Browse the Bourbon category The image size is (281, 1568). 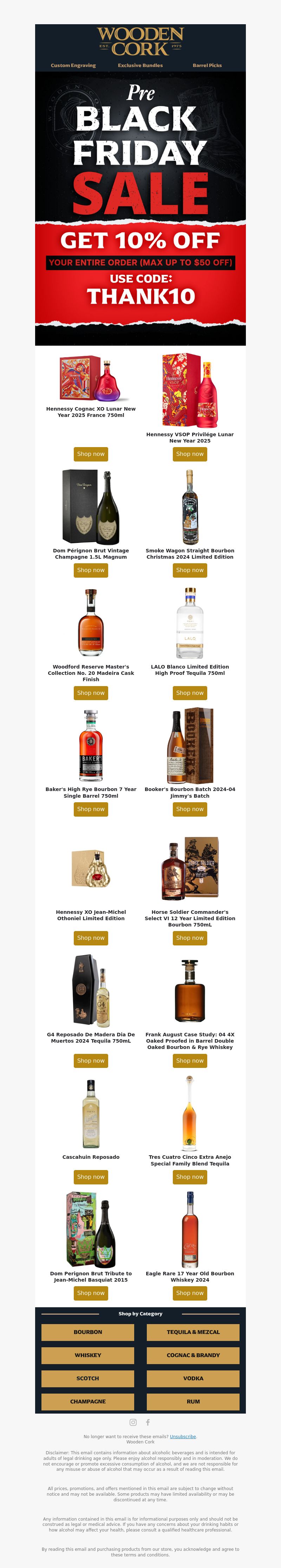88,1332
